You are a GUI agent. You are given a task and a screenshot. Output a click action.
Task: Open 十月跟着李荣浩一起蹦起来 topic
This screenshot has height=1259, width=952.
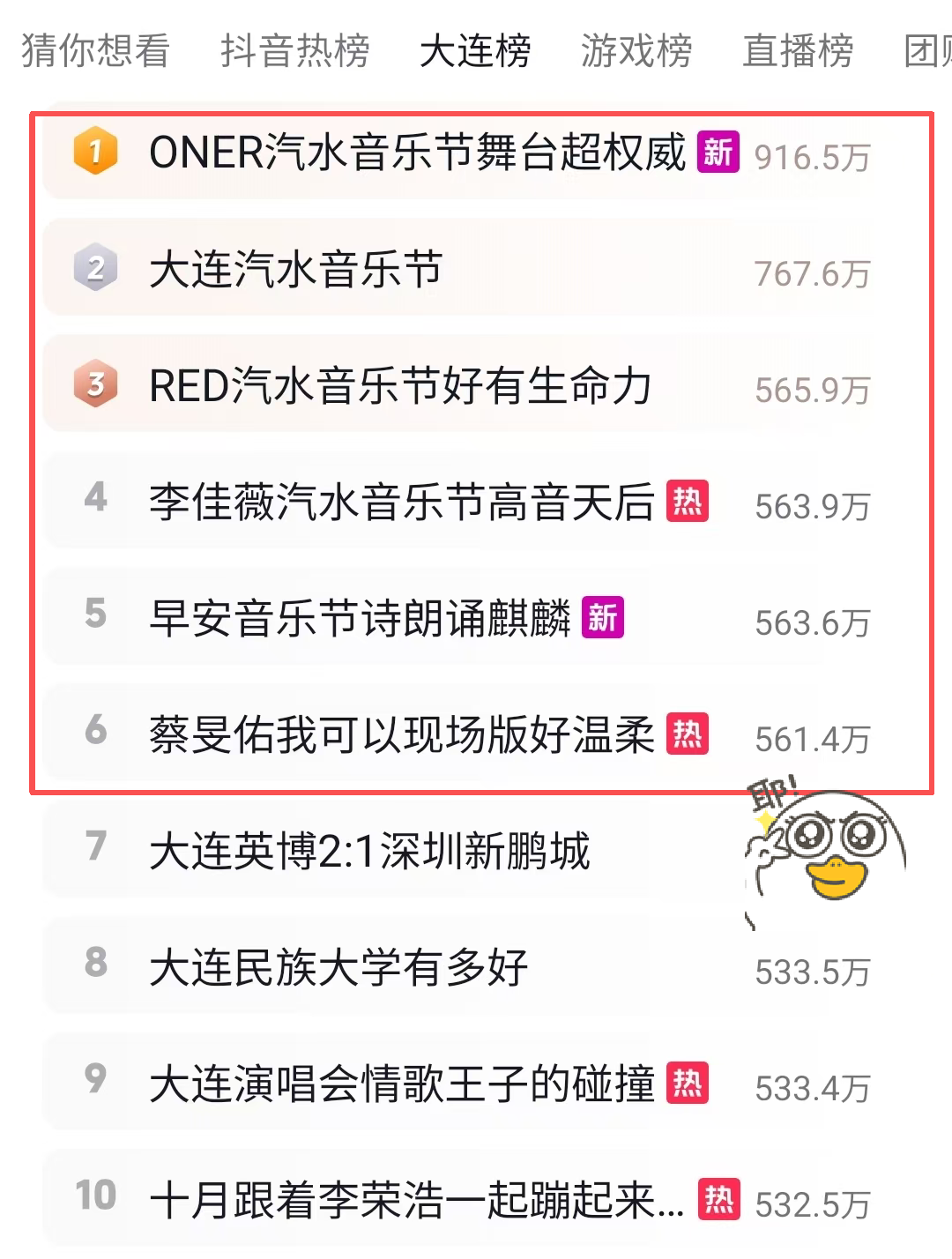tap(416, 1200)
